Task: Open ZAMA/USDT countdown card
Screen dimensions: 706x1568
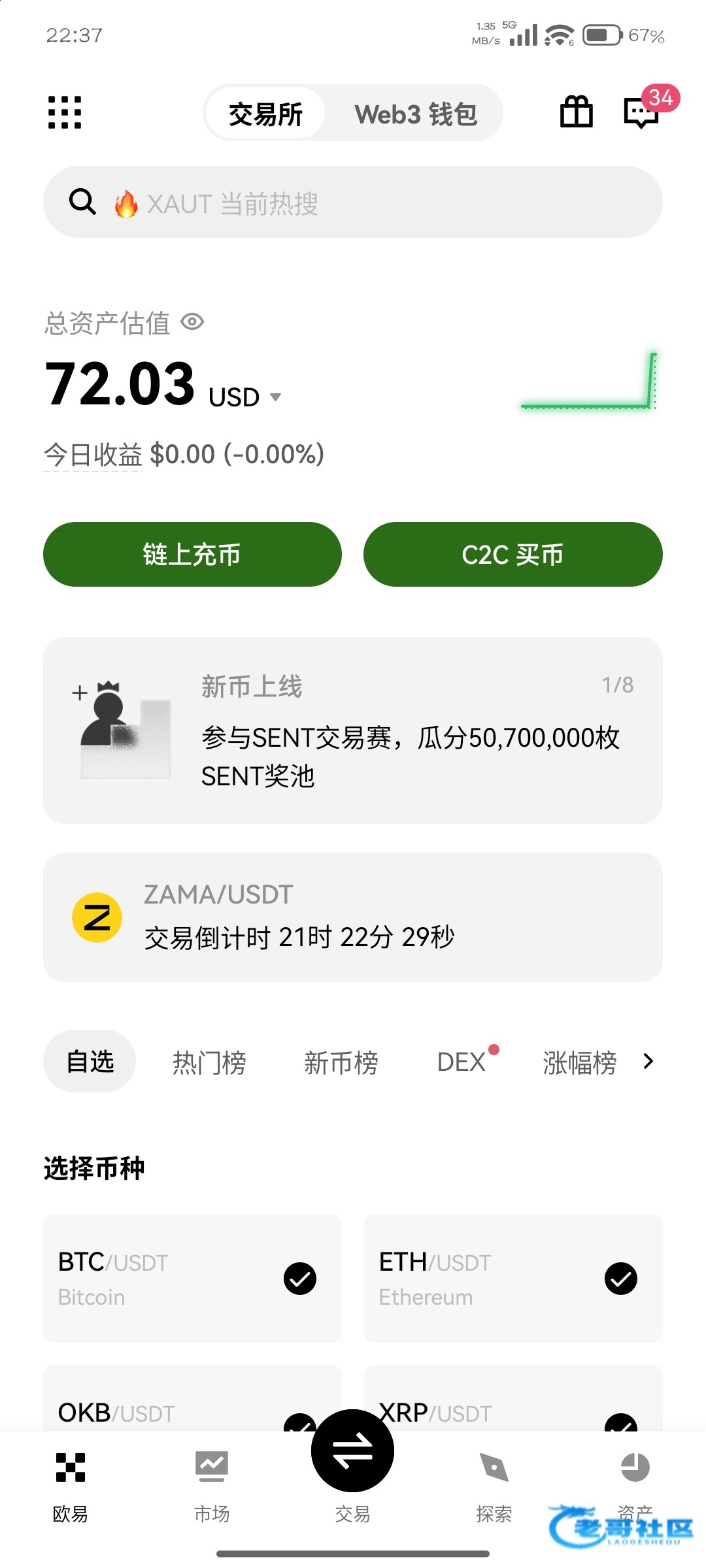Action: tap(353, 917)
